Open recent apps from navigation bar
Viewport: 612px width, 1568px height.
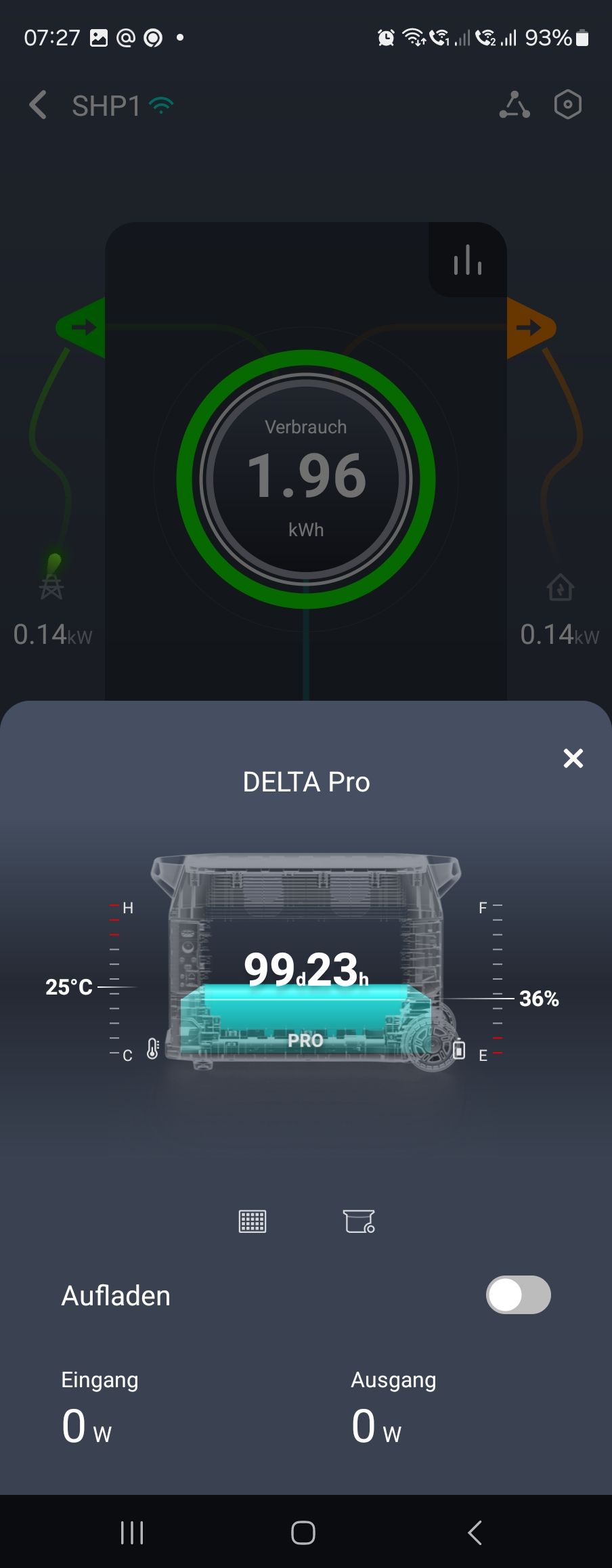pos(132,1532)
